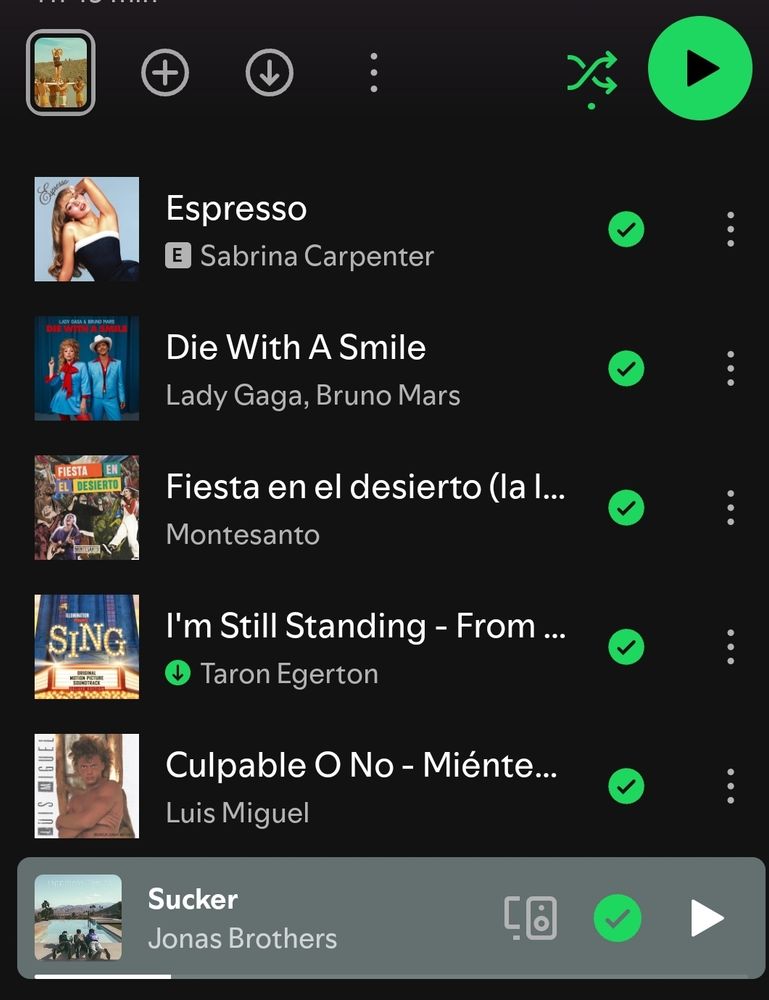The image size is (769, 1000).
Task: Tap the saved checkmark on Fiesta en el desierto
Action: tap(626, 508)
